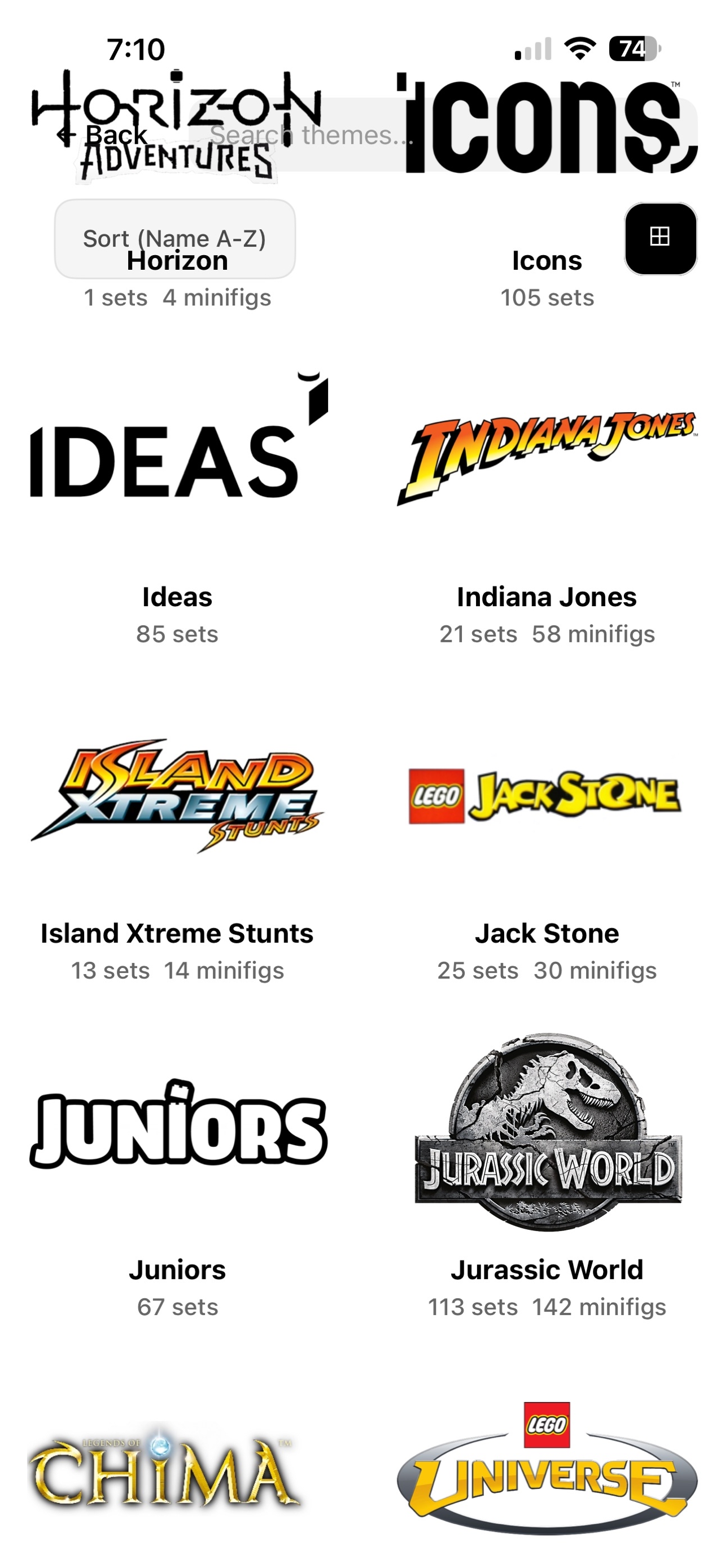
Task: Tap the 58 minifigs count for Indiana Jones
Action: pyautogui.click(x=593, y=634)
